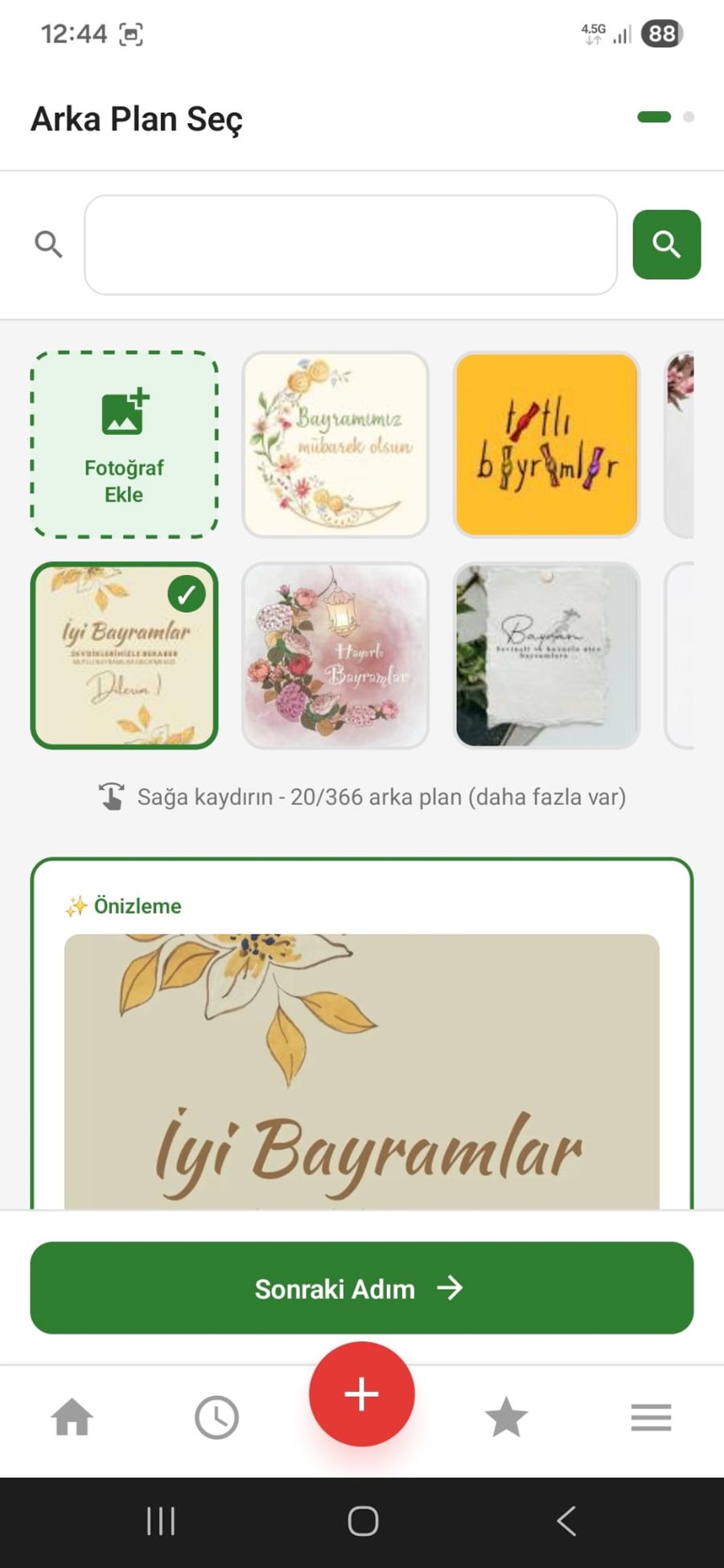Viewport: 724px width, 1568px height.
Task: Tap the second gray page indicator dot
Action: (x=688, y=117)
